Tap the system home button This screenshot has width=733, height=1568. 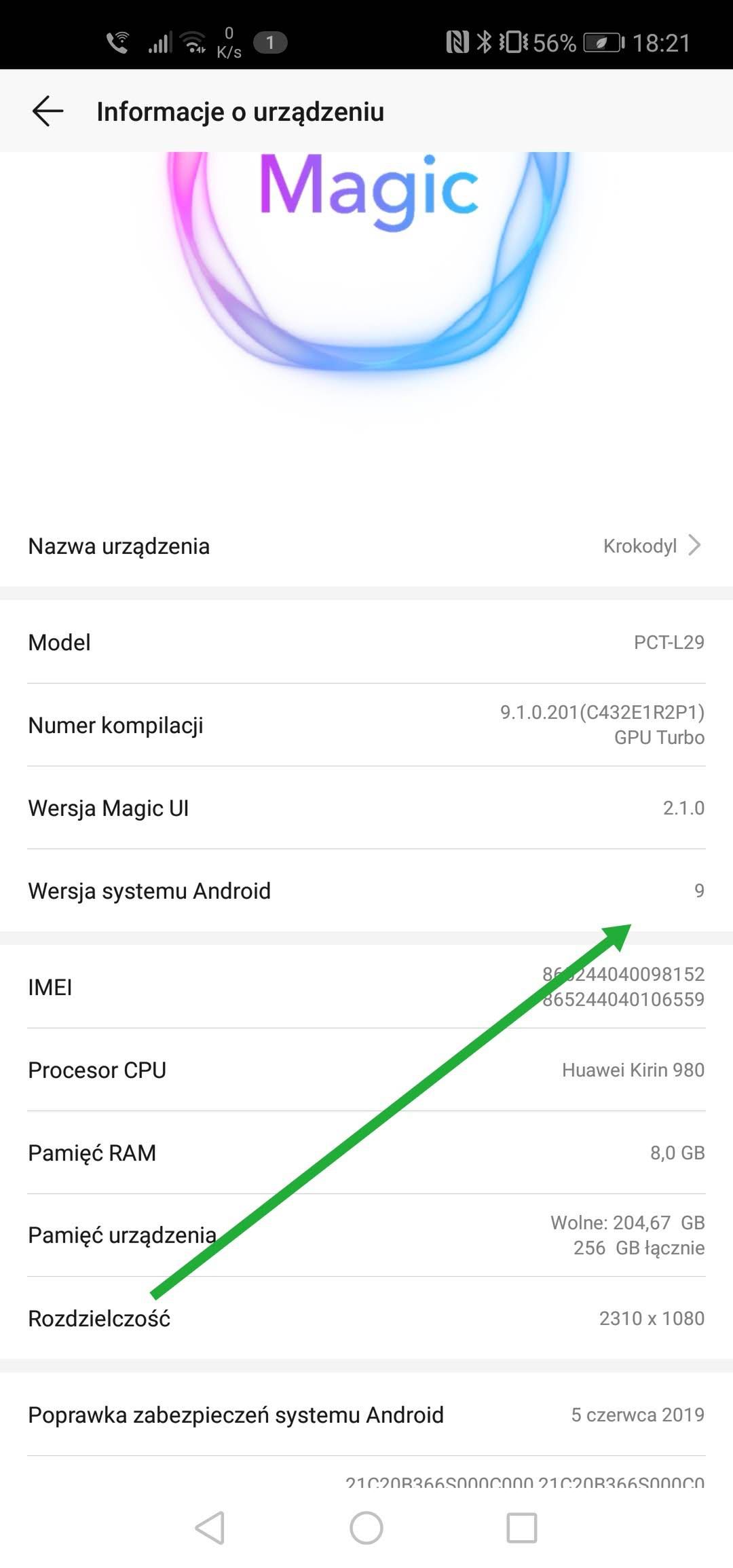coord(366,1528)
